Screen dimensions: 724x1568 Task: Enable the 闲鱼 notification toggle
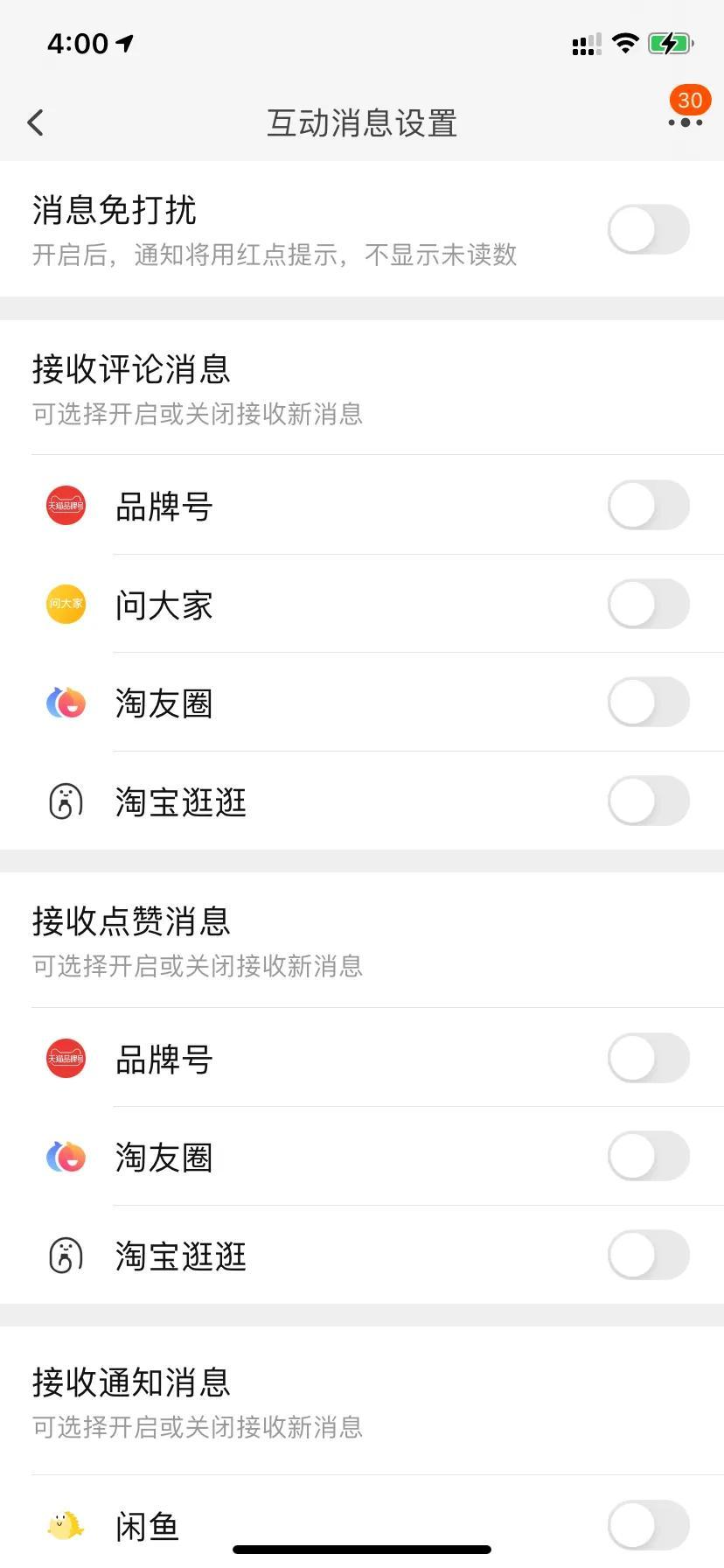[648, 1524]
